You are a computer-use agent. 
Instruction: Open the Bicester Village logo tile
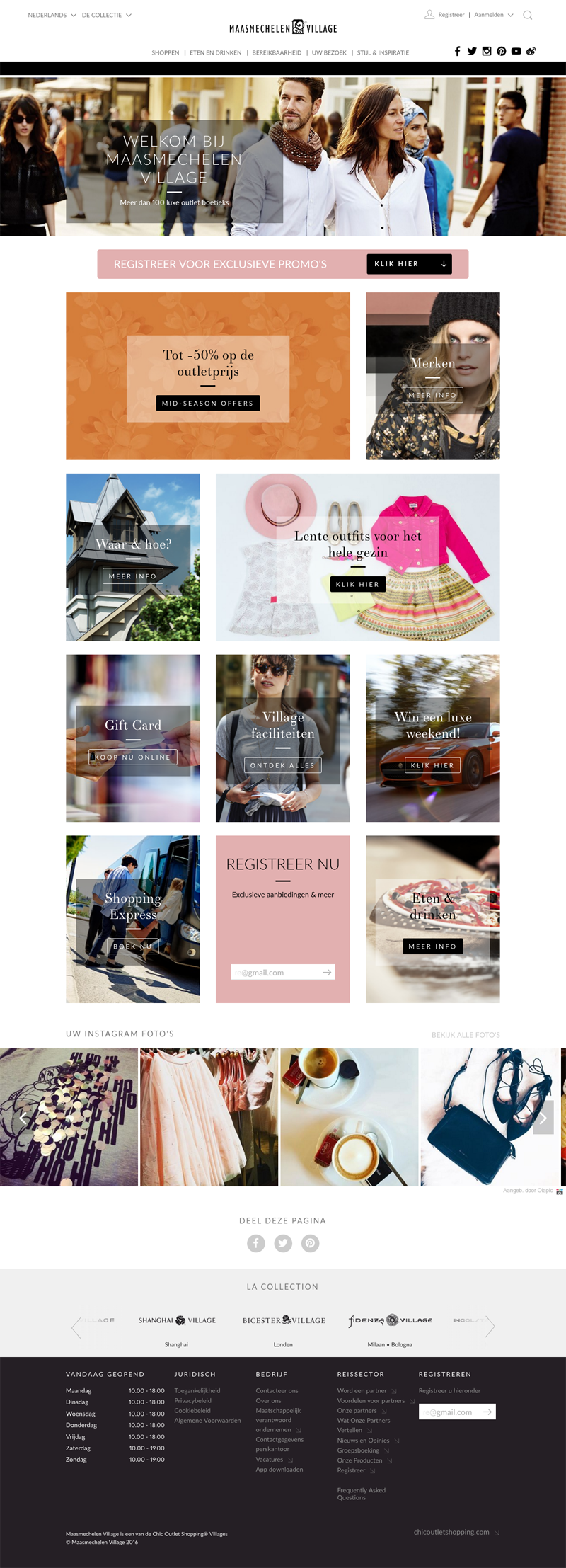pyautogui.click(x=283, y=1320)
